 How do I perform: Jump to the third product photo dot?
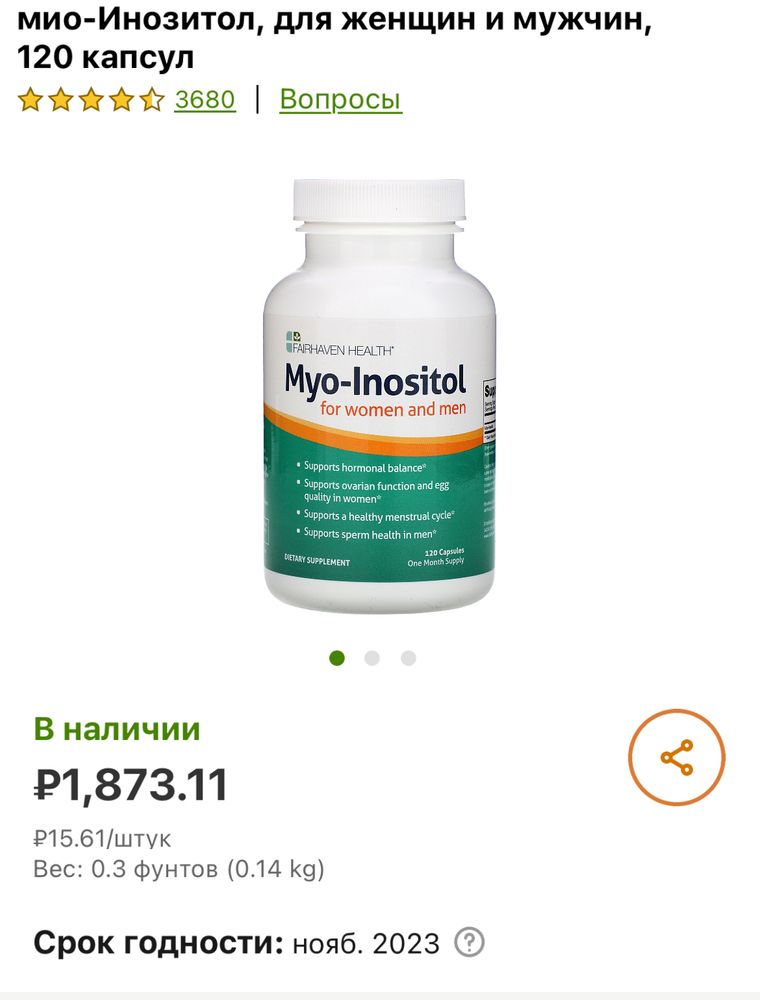point(408,658)
